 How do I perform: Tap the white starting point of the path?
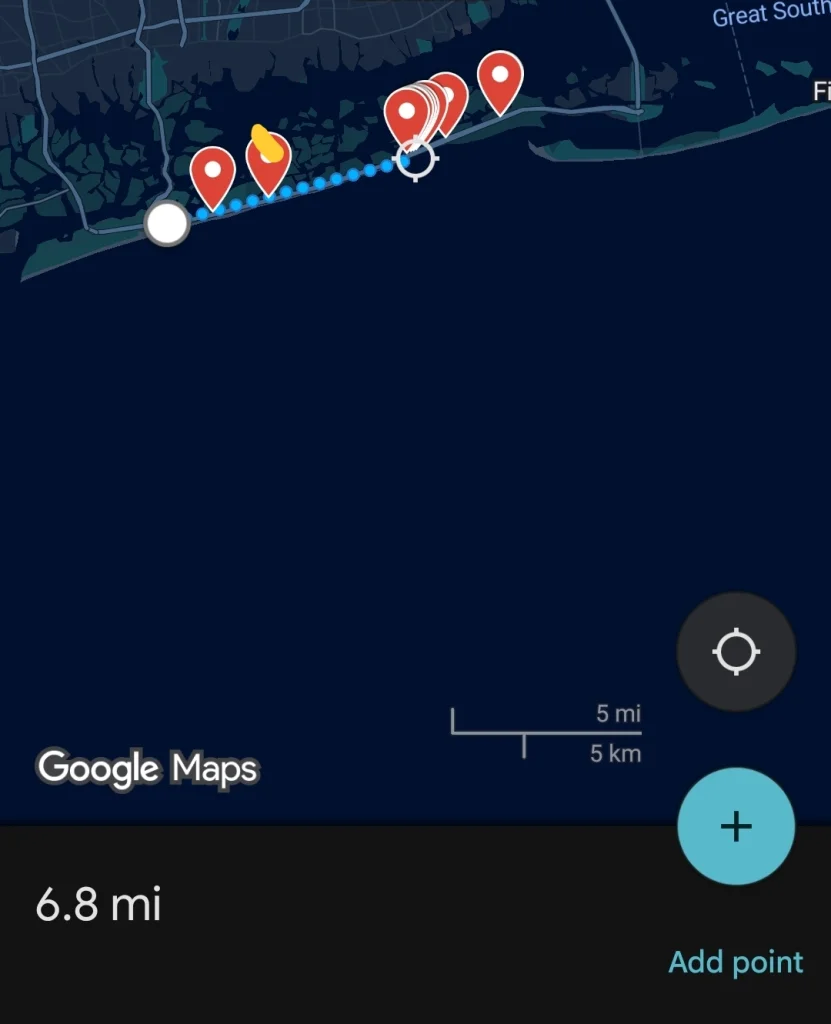[167, 223]
